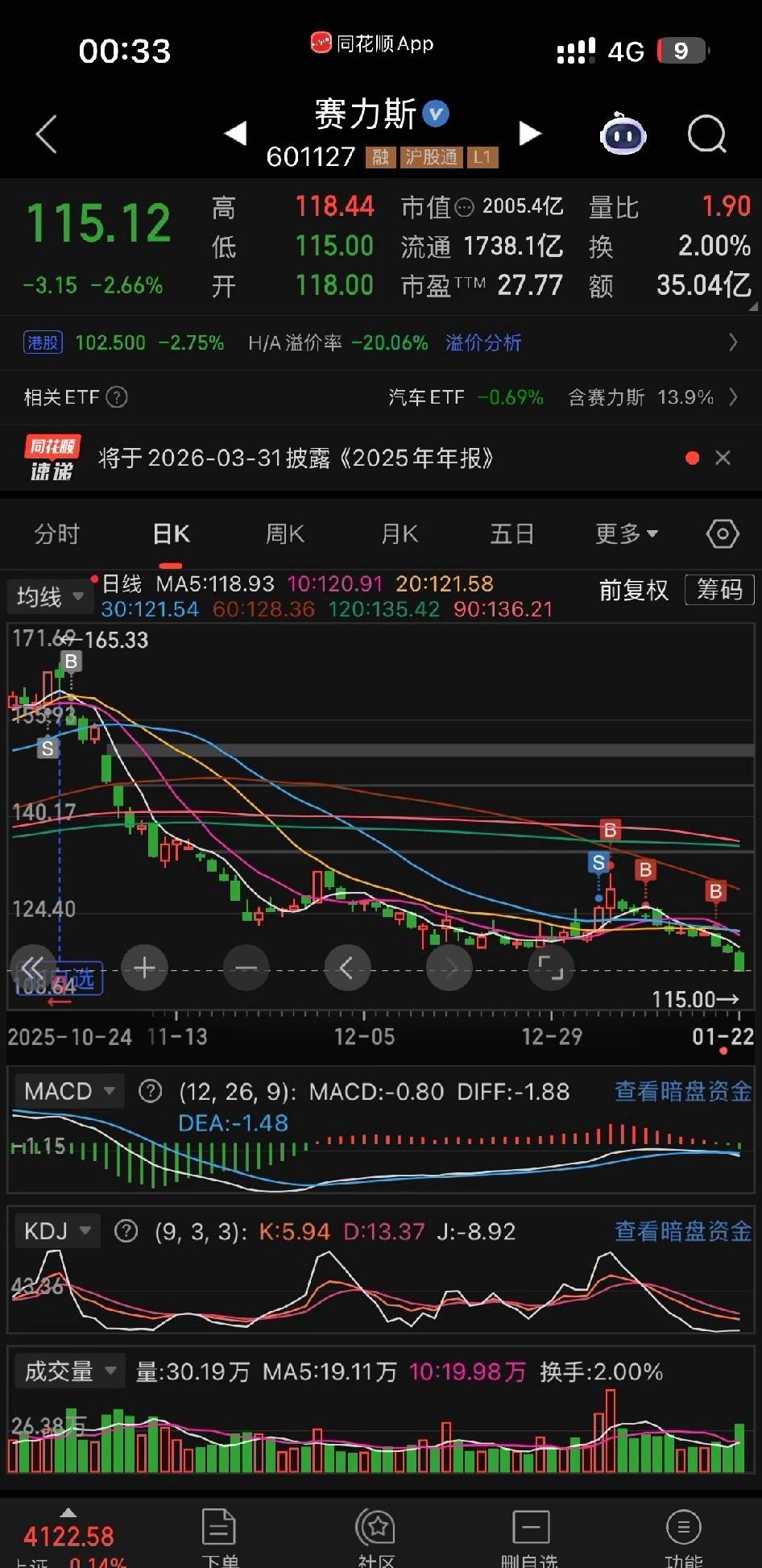Dismiss the 2025 annual report notice
Screen dimensions: 762x1568
point(724,458)
